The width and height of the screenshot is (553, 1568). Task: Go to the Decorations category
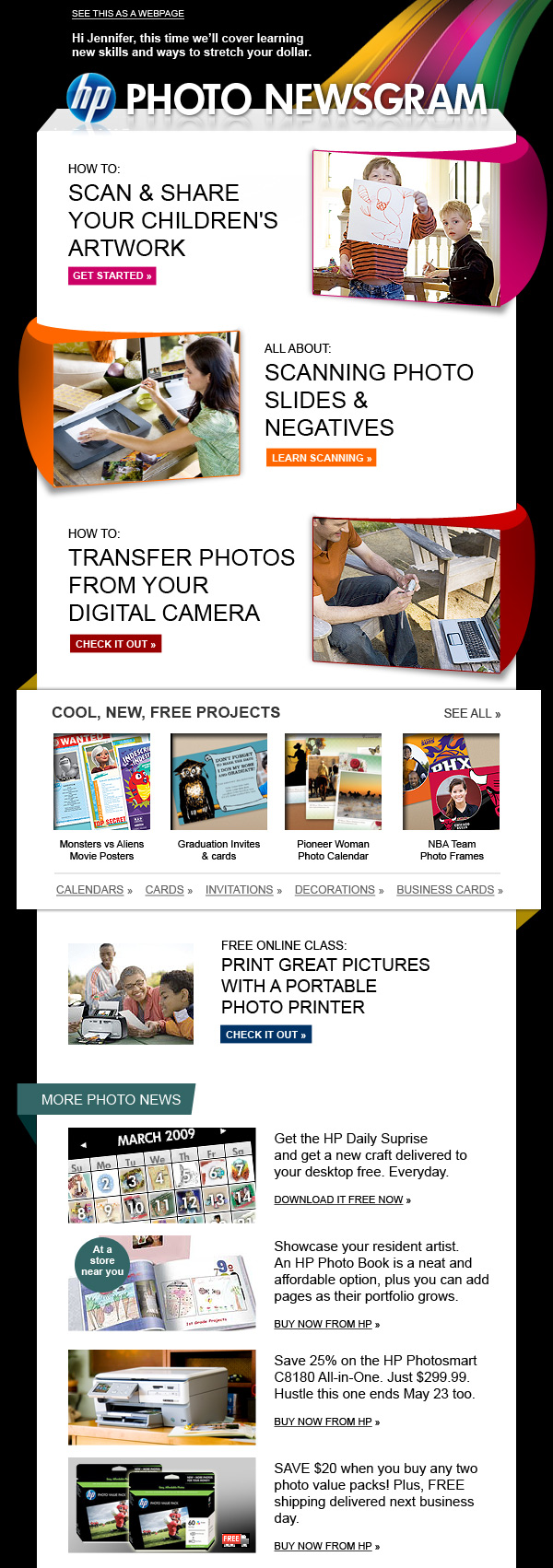tap(335, 890)
